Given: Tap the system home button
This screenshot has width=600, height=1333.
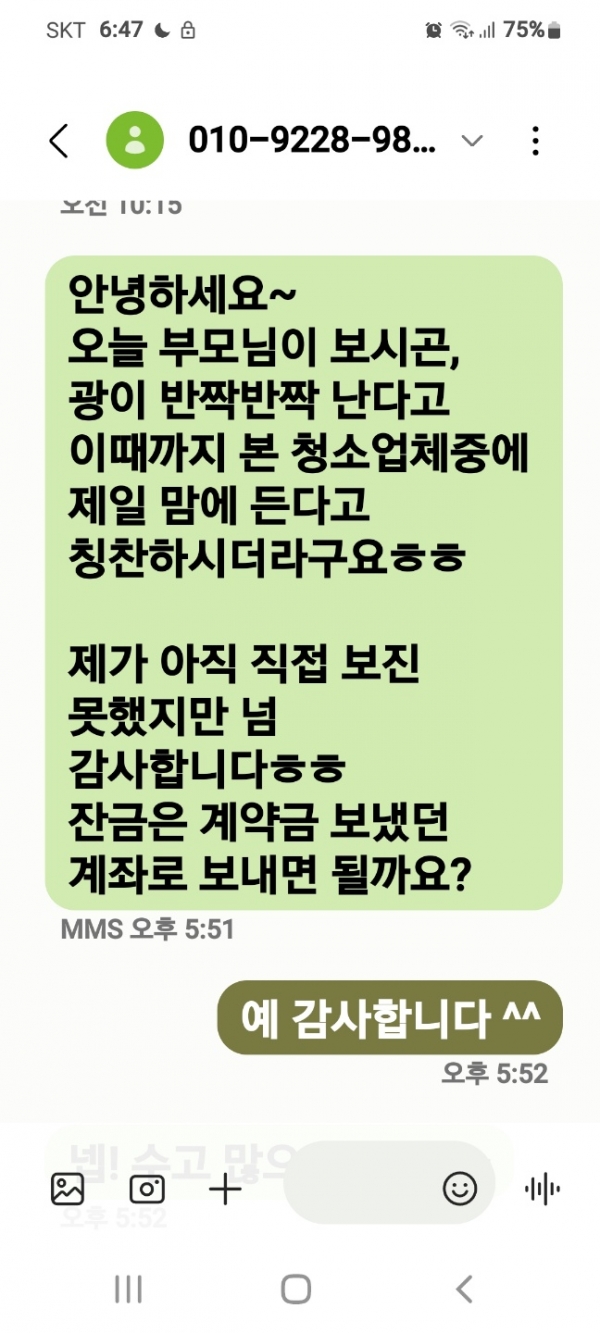Looking at the screenshot, I should tap(296, 1289).
